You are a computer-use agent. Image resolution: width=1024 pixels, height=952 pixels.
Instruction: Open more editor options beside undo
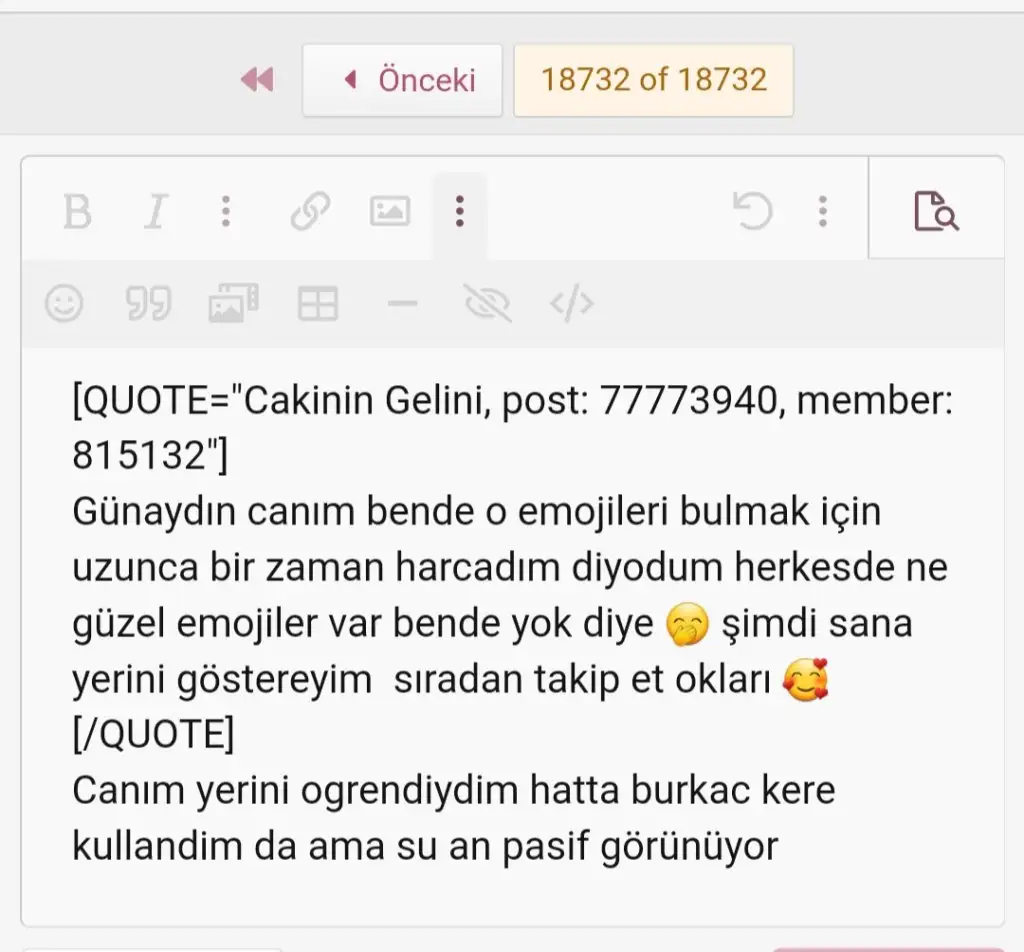pos(822,212)
